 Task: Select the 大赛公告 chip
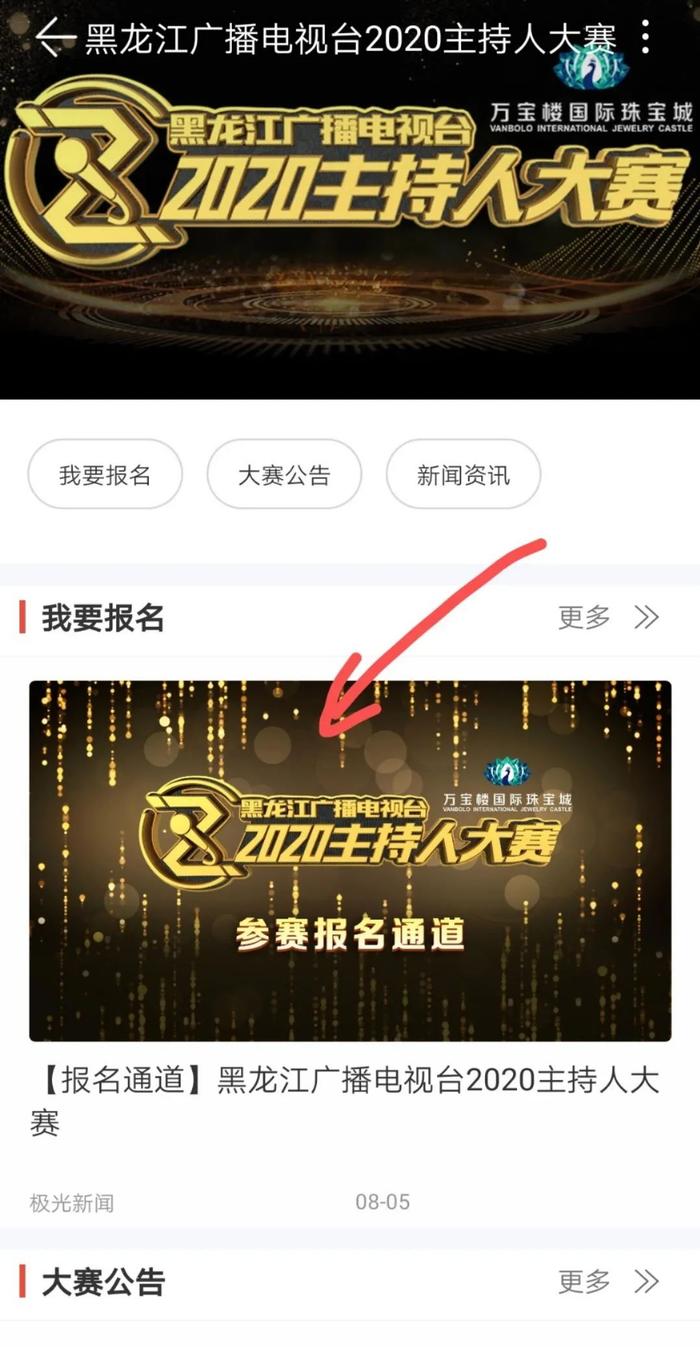[x=284, y=475]
